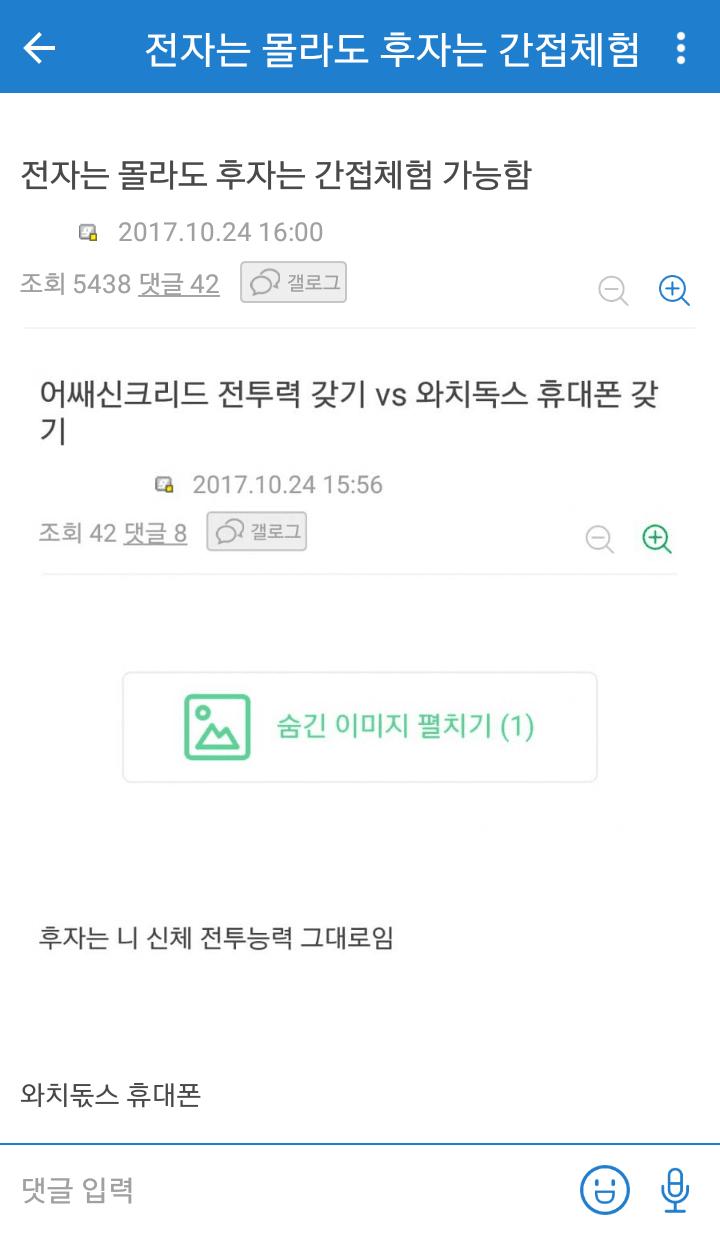Open the 댓글 42 comments link

179,284
